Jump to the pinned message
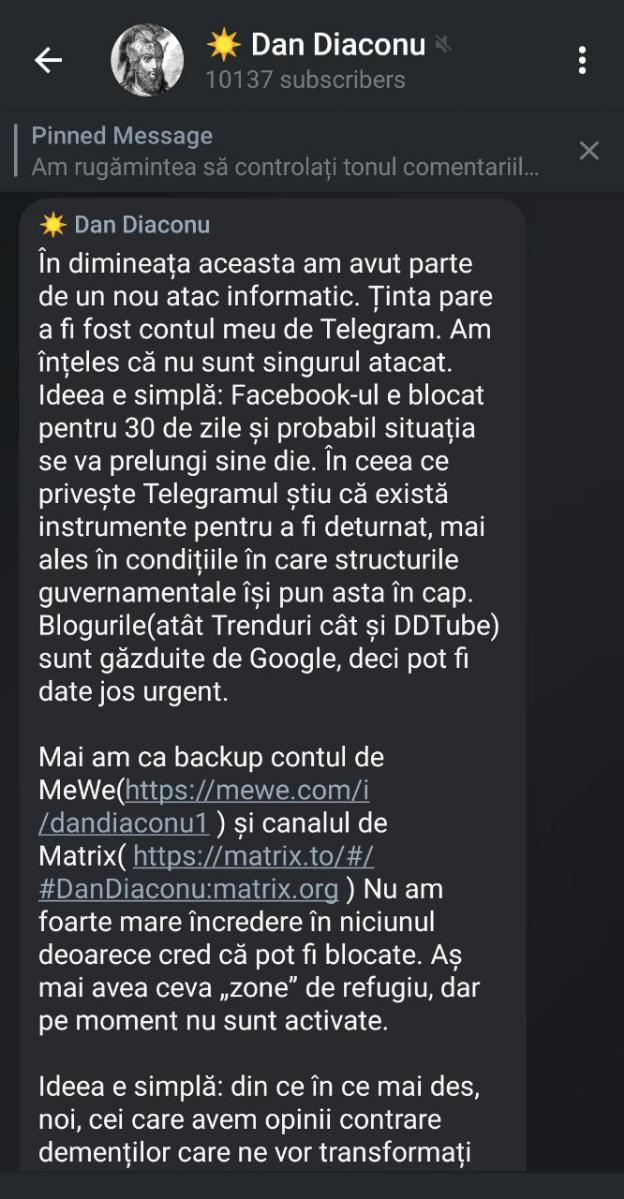 point(285,151)
